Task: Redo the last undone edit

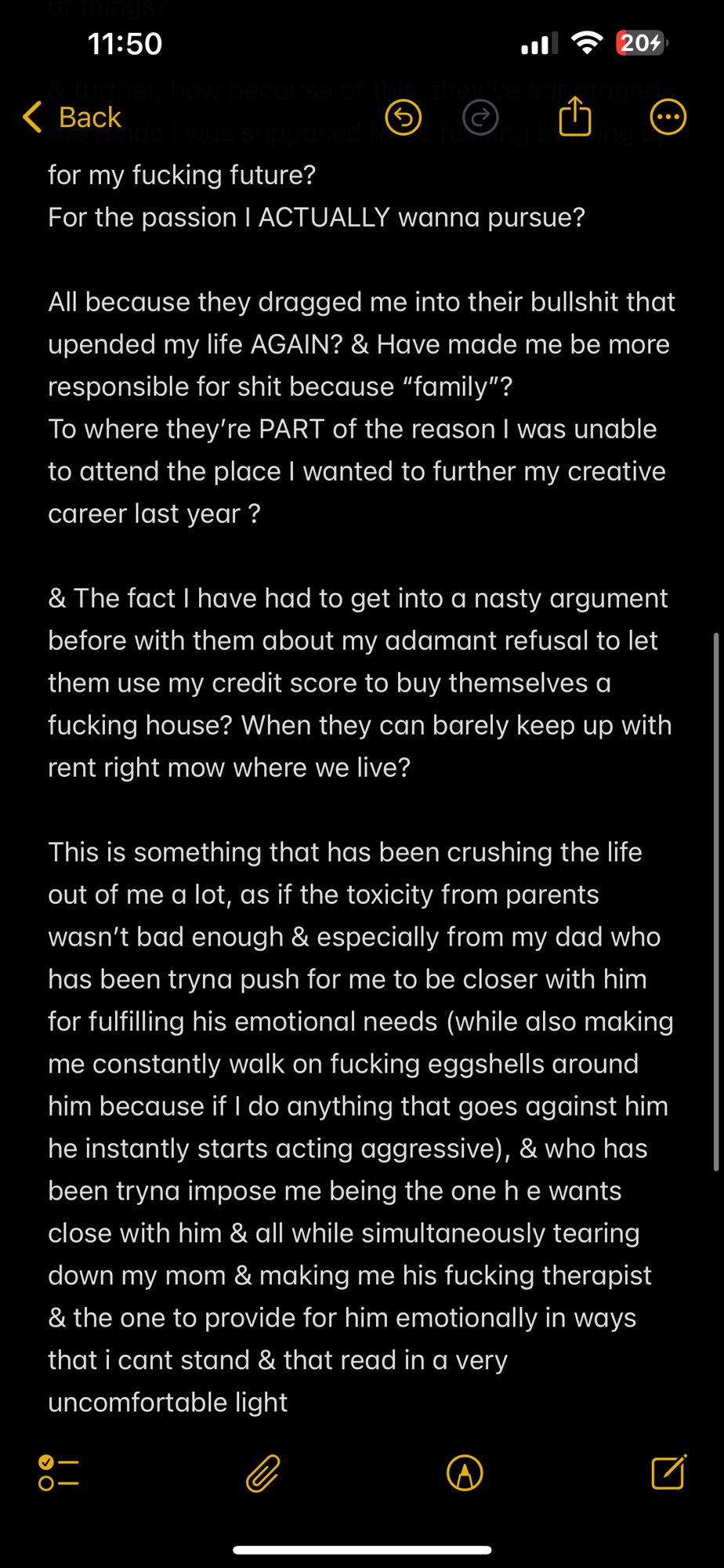Action: click(480, 118)
